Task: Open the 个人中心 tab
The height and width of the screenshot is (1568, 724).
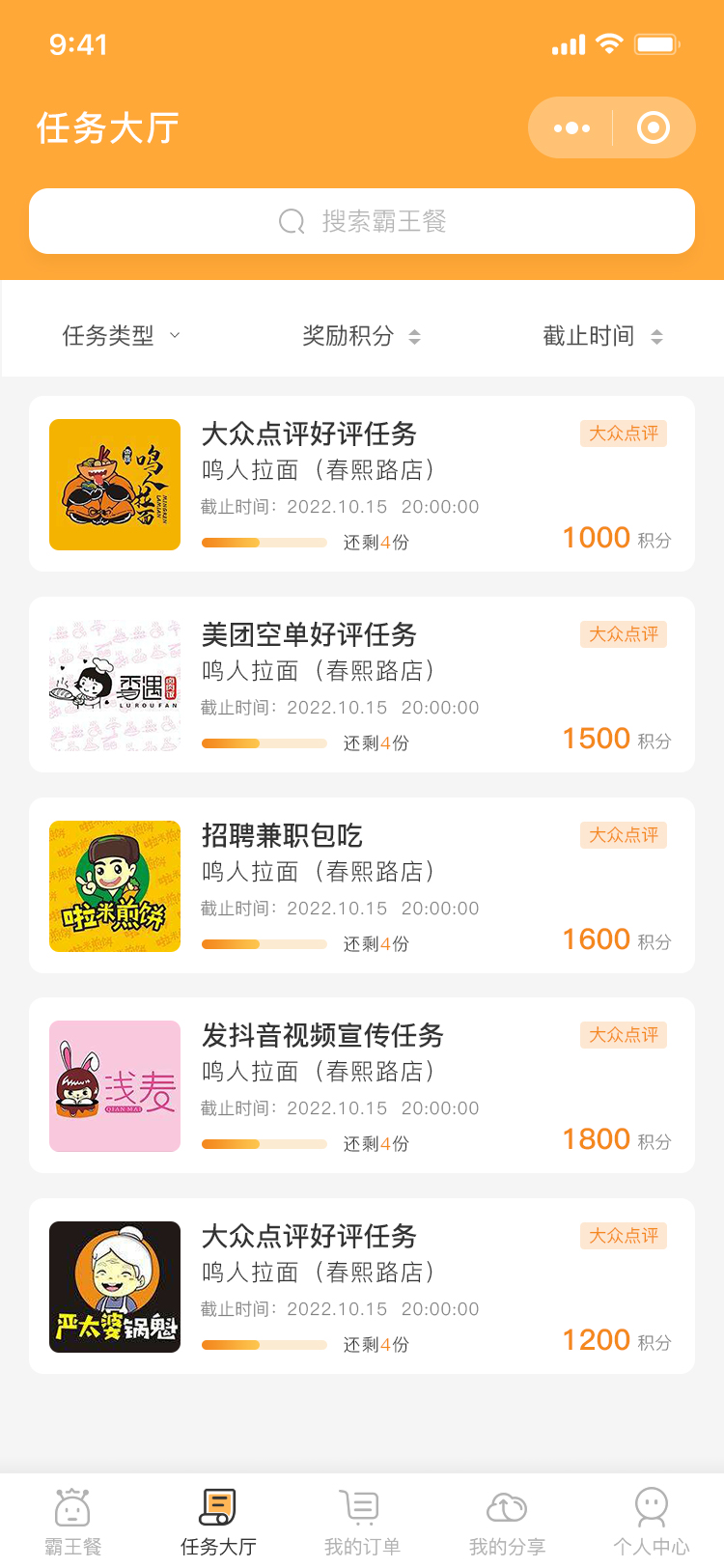Action: click(652, 1521)
